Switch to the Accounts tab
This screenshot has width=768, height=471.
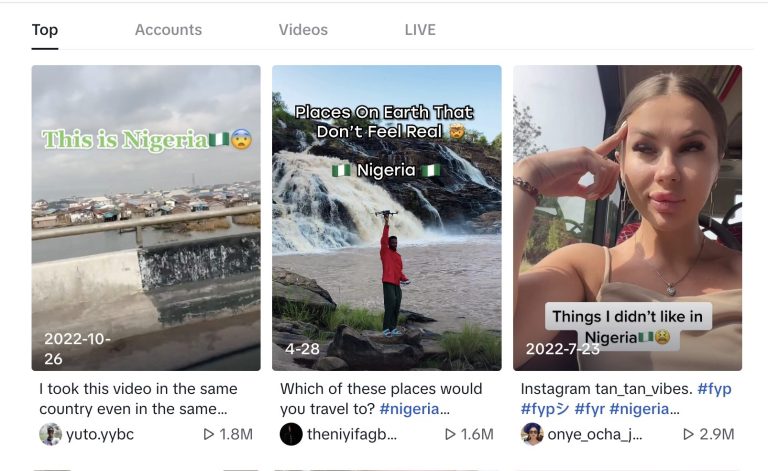click(168, 30)
